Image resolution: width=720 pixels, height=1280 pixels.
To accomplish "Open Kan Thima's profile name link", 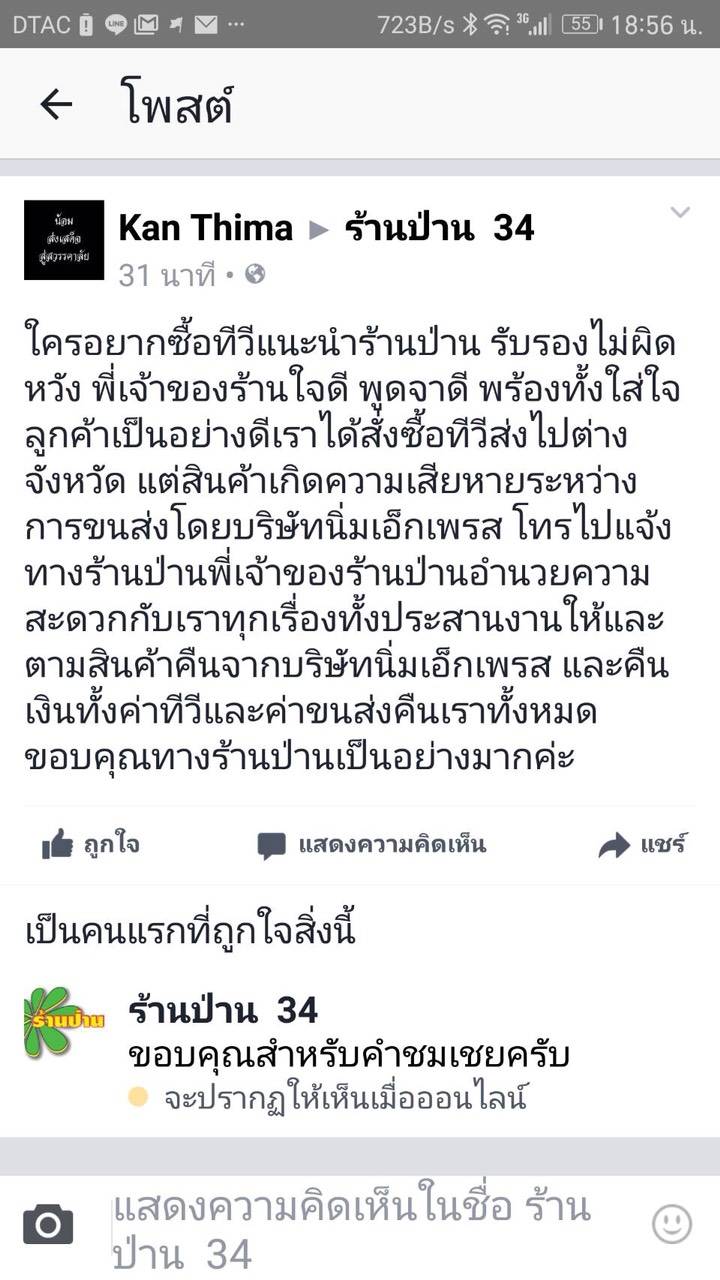I will 206,228.
